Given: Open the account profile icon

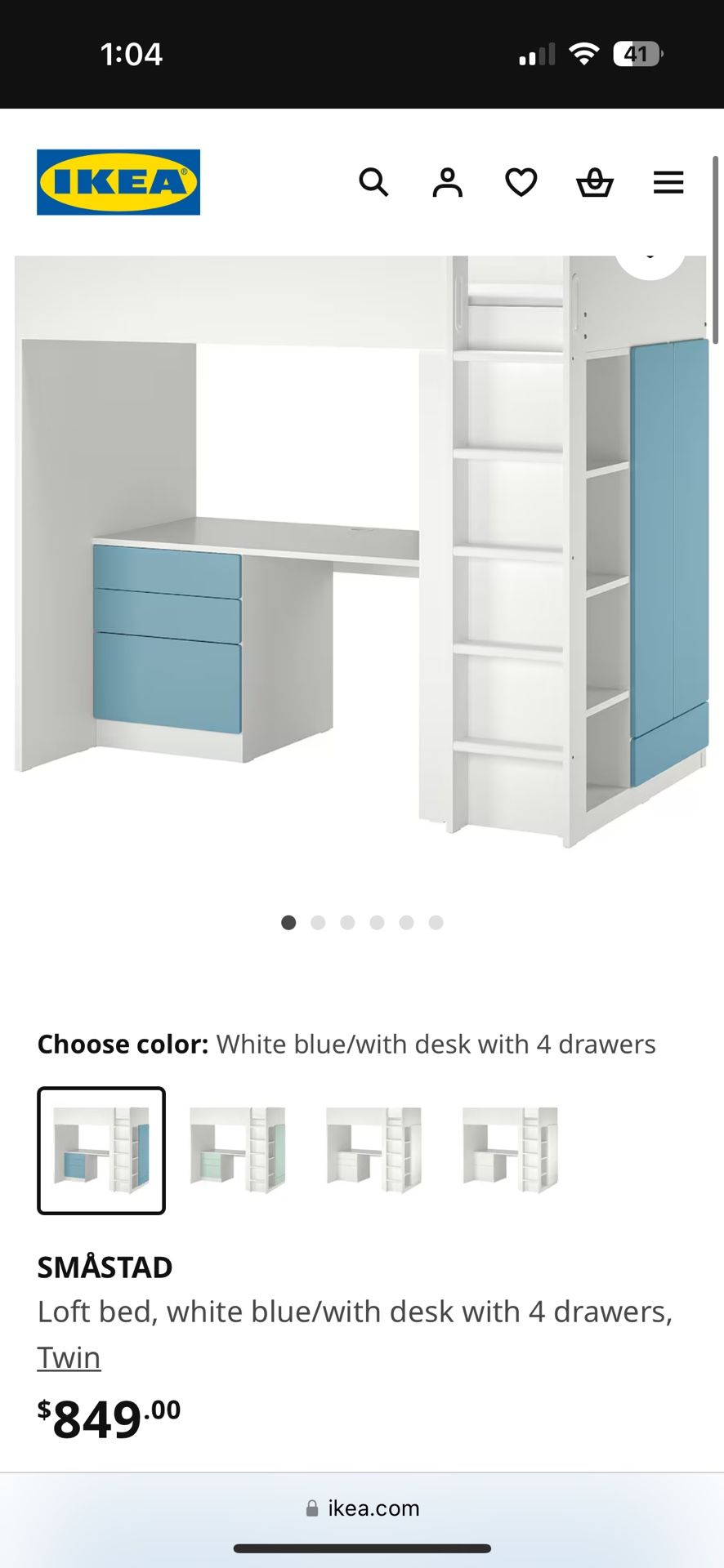Looking at the screenshot, I should pos(447,182).
